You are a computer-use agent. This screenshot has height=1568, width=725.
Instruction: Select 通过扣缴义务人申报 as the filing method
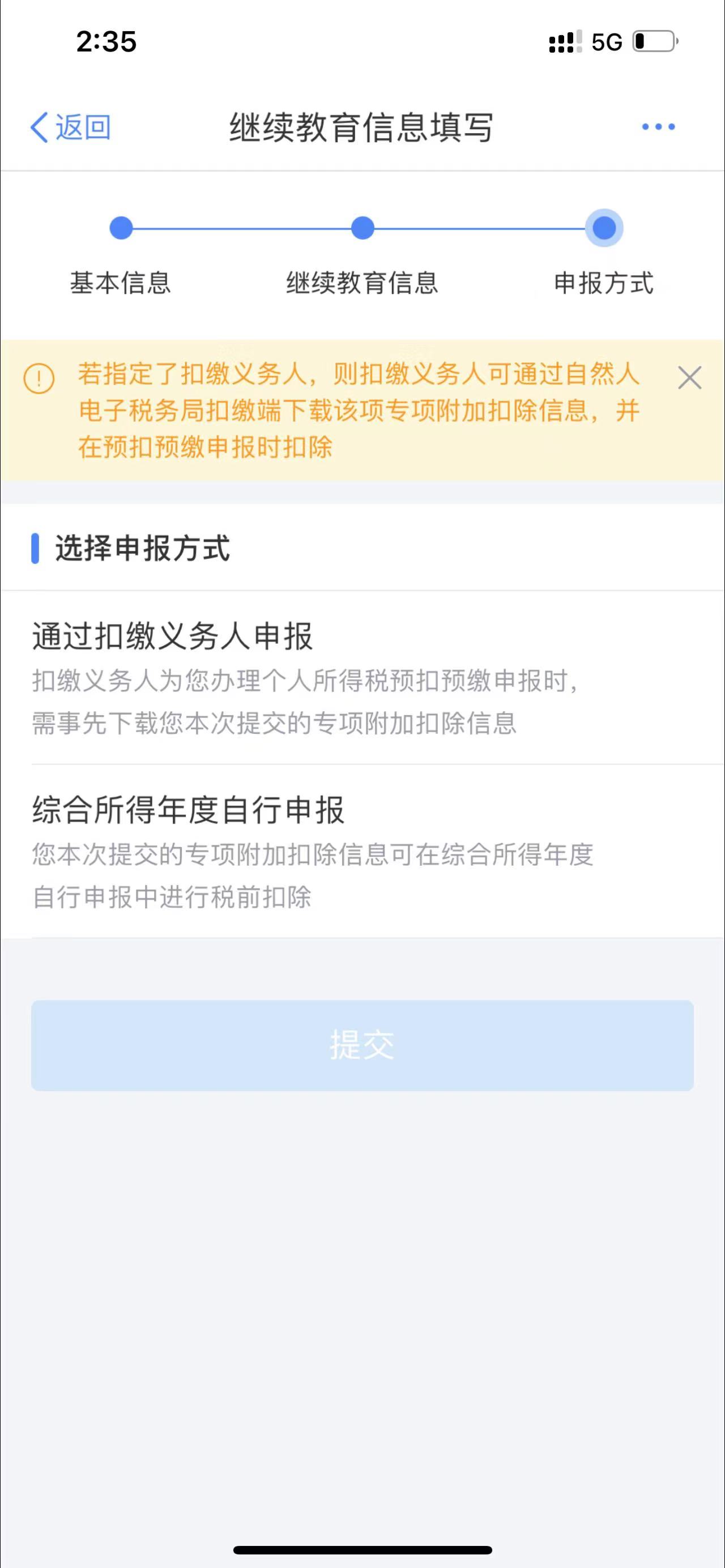[x=304, y=677]
